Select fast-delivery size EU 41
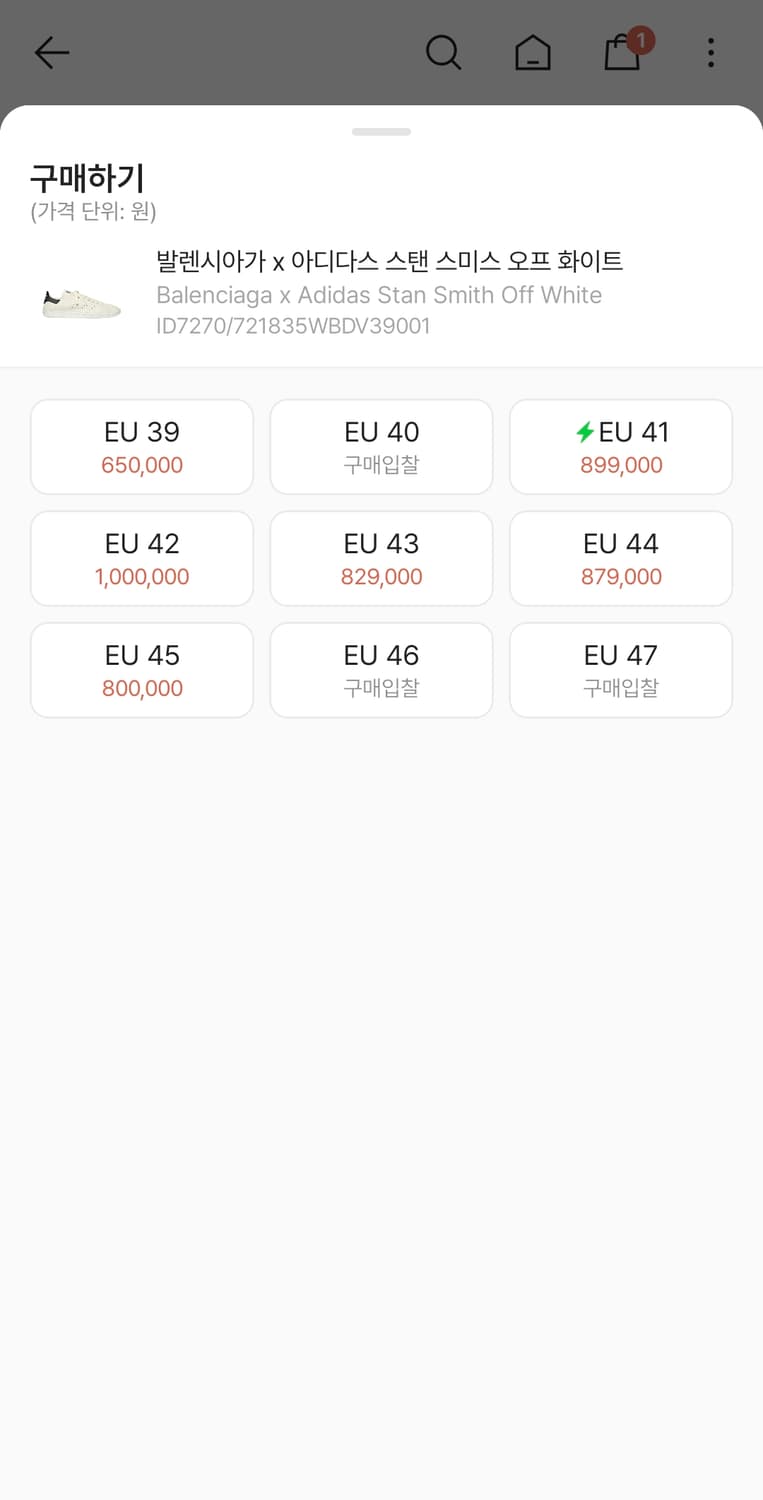 [621, 447]
